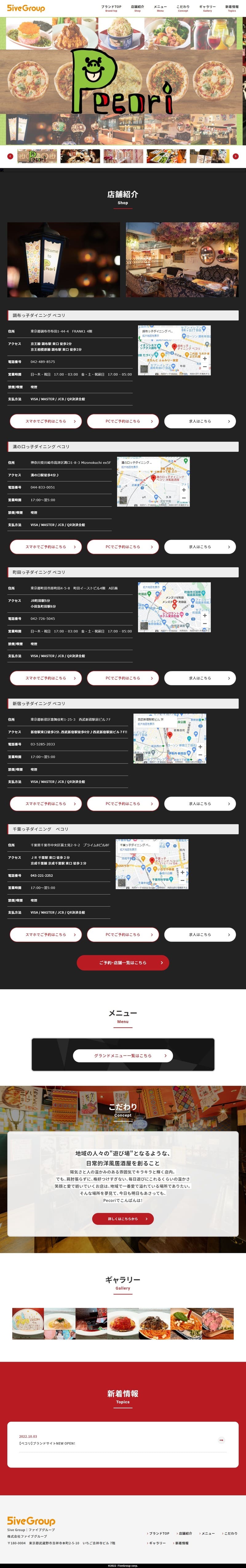Tap スマホでご予約はこちら for 調布っ子ダイニング ペコリ

[x=46, y=421]
